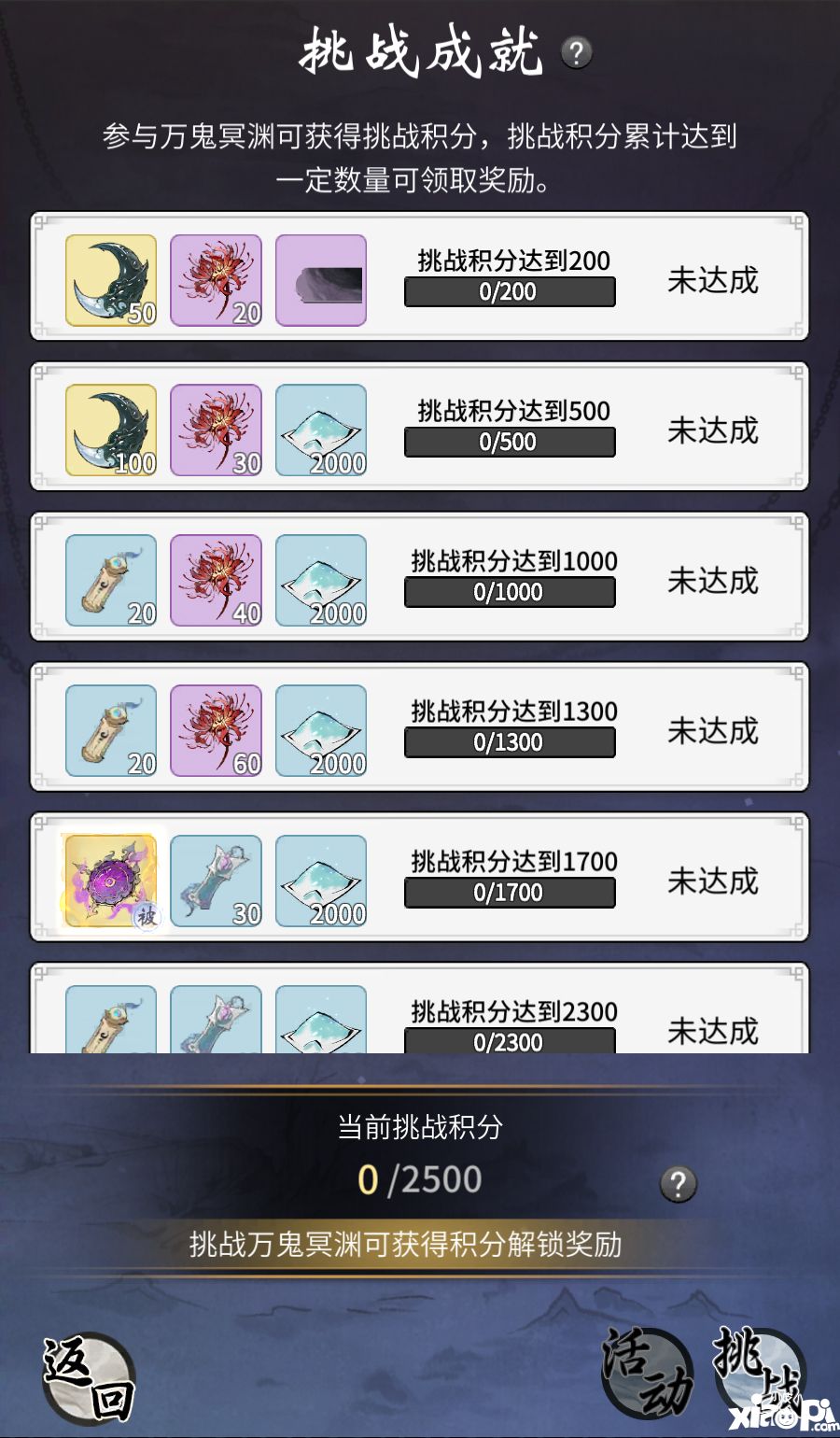Tap the 返回 back button
Image resolution: width=840 pixels, height=1438 pixels.
(x=89, y=1377)
